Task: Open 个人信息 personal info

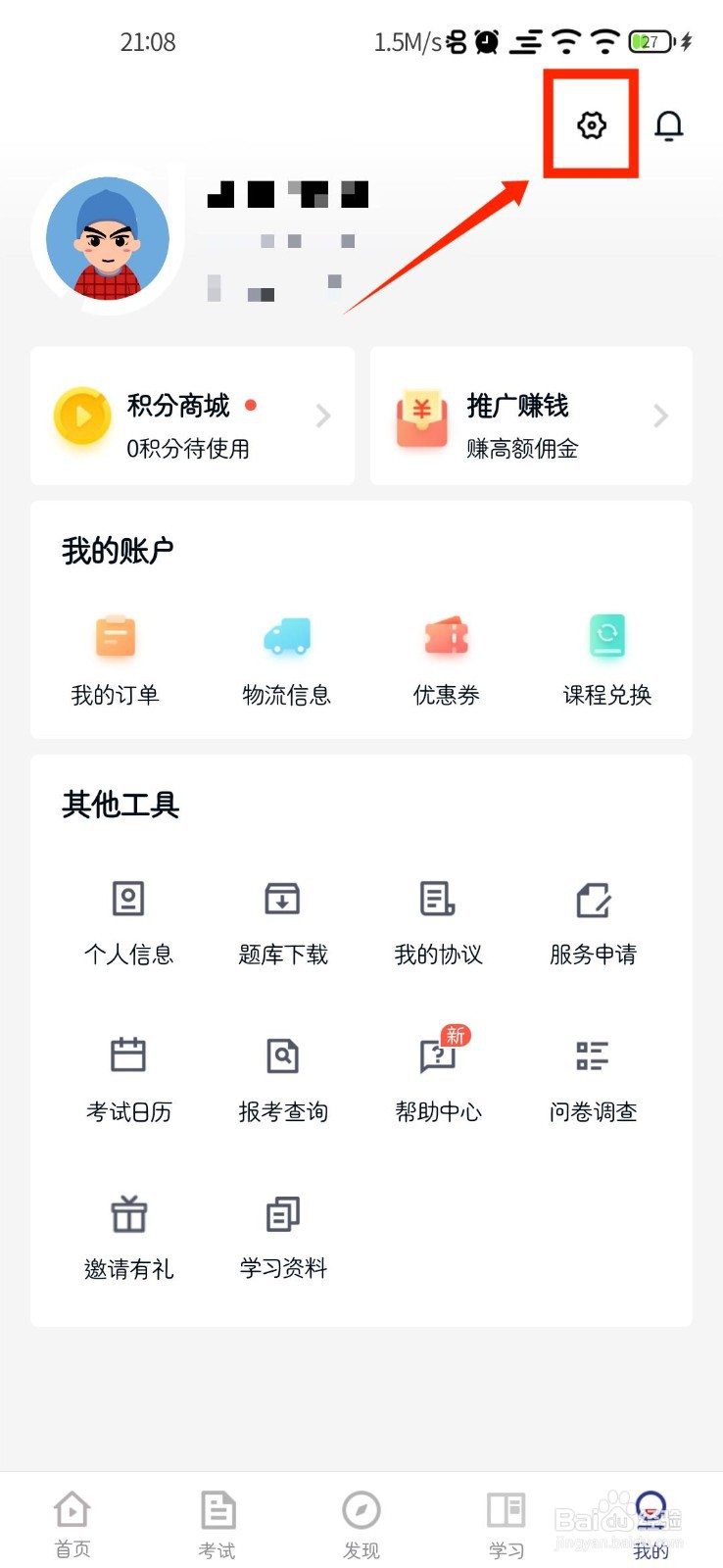Action: coord(128,921)
